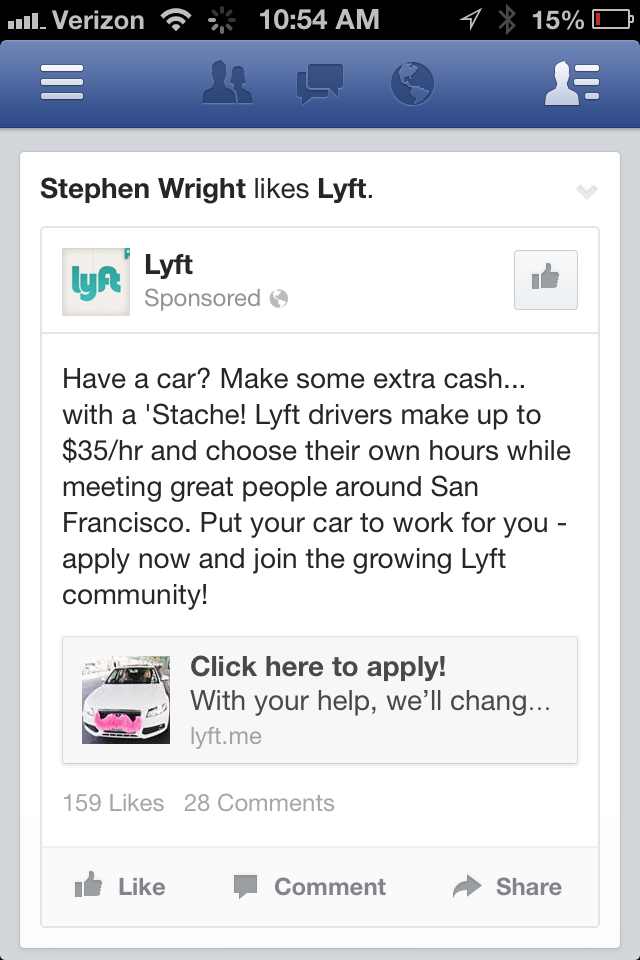The width and height of the screenshot is (640, 960).
Task: Share the Lyft post
Action: (x=507, y=886)
